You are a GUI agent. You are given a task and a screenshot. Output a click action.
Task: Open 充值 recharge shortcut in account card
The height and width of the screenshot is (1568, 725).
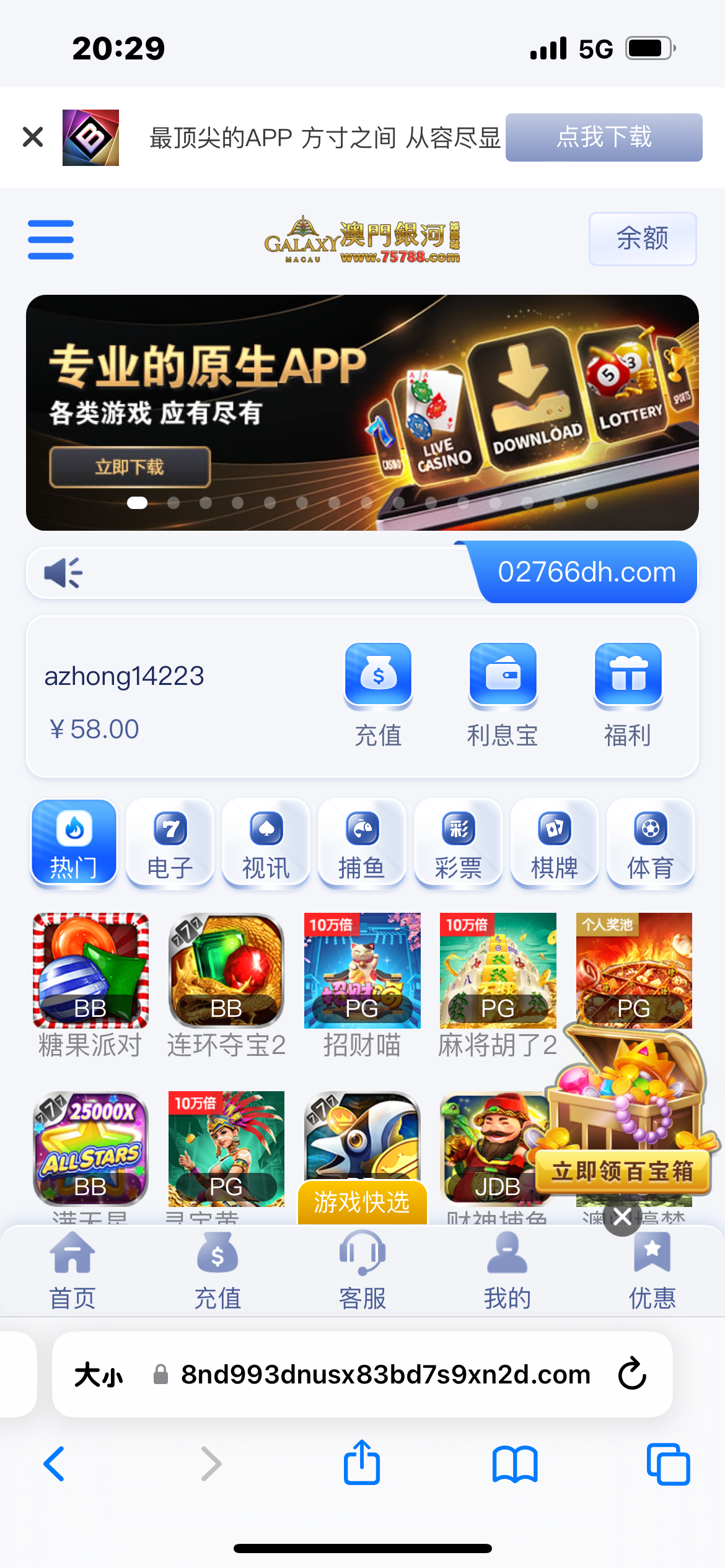coord(378,694)
